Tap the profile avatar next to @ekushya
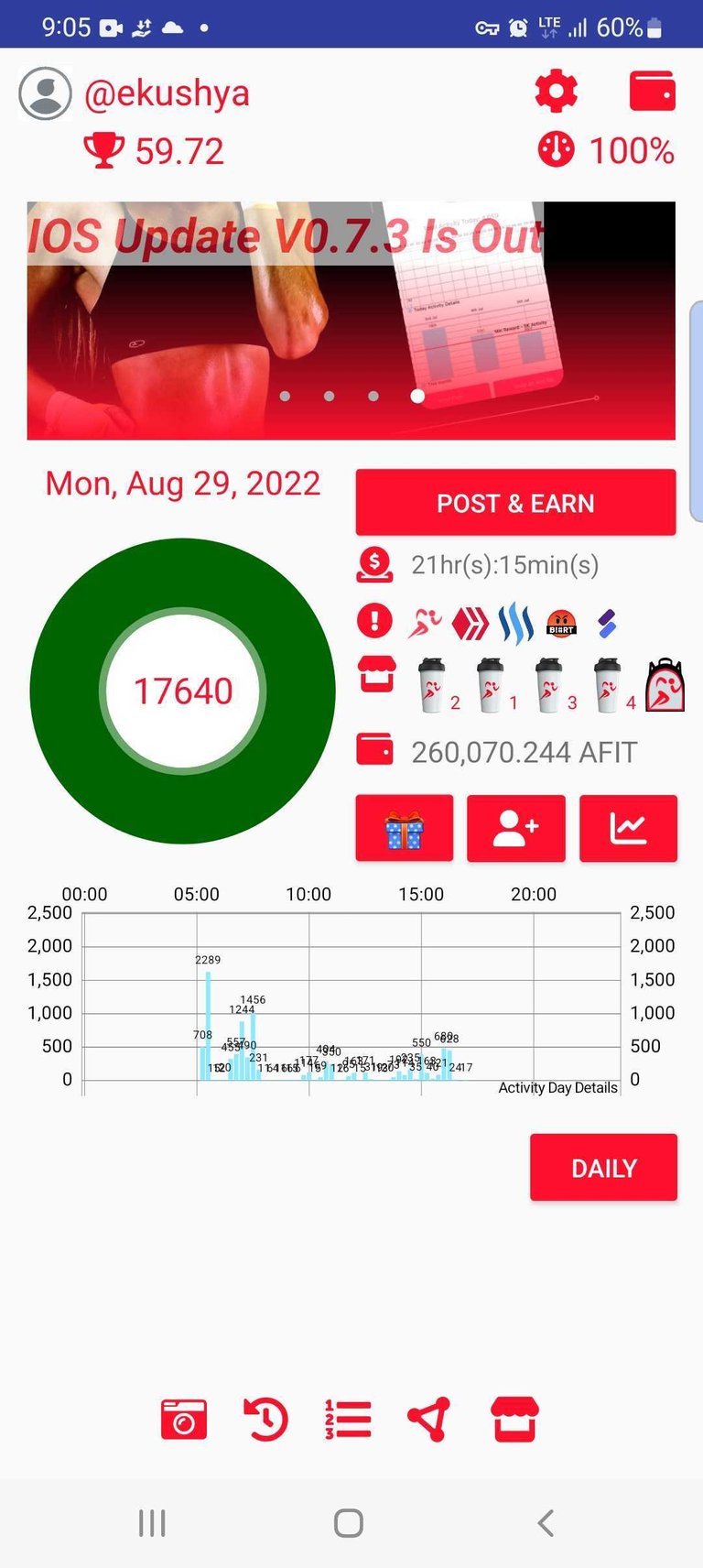 pyautogui.click(x=45, y=93)
